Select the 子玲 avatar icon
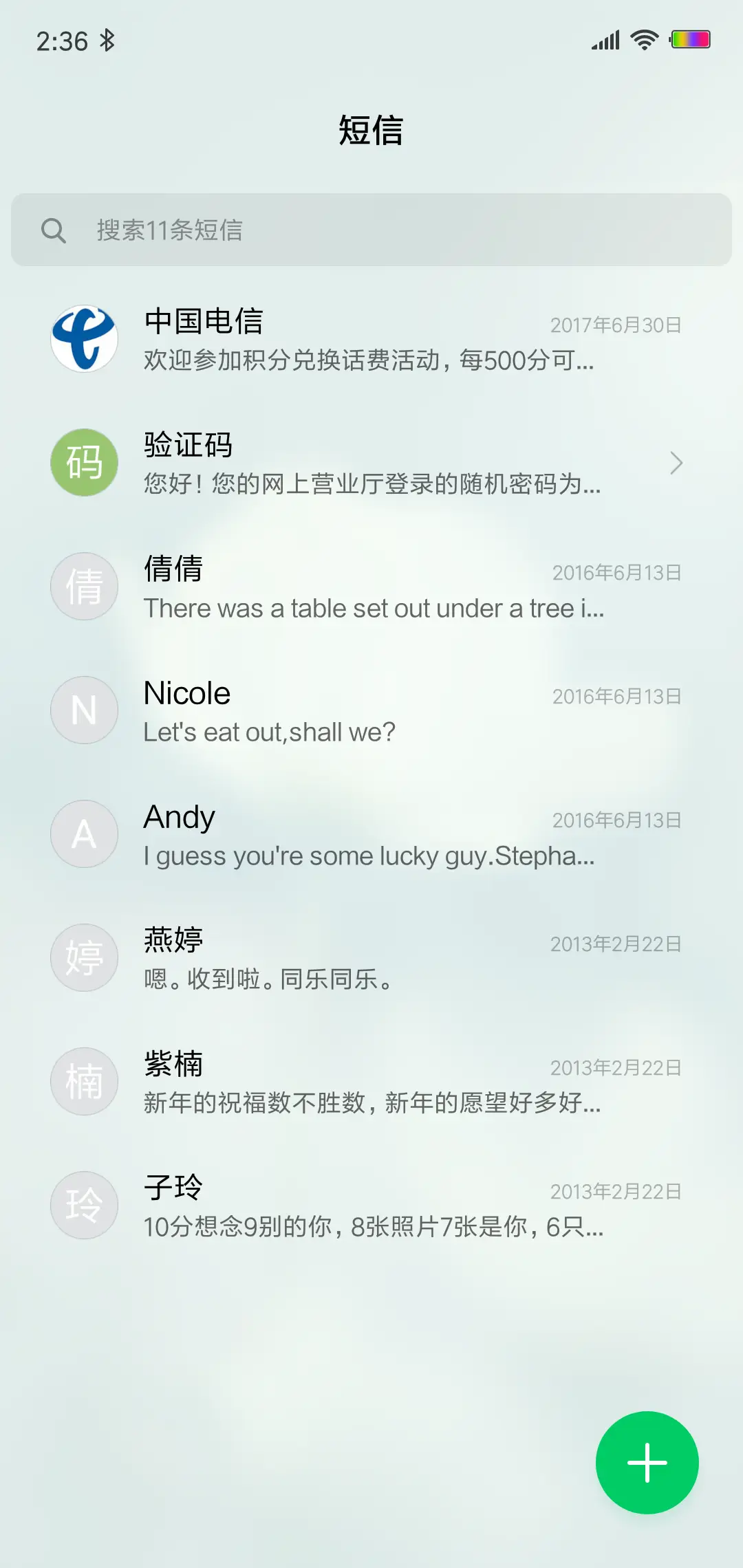743x1568 pixels. click(x=84, y=1205)
